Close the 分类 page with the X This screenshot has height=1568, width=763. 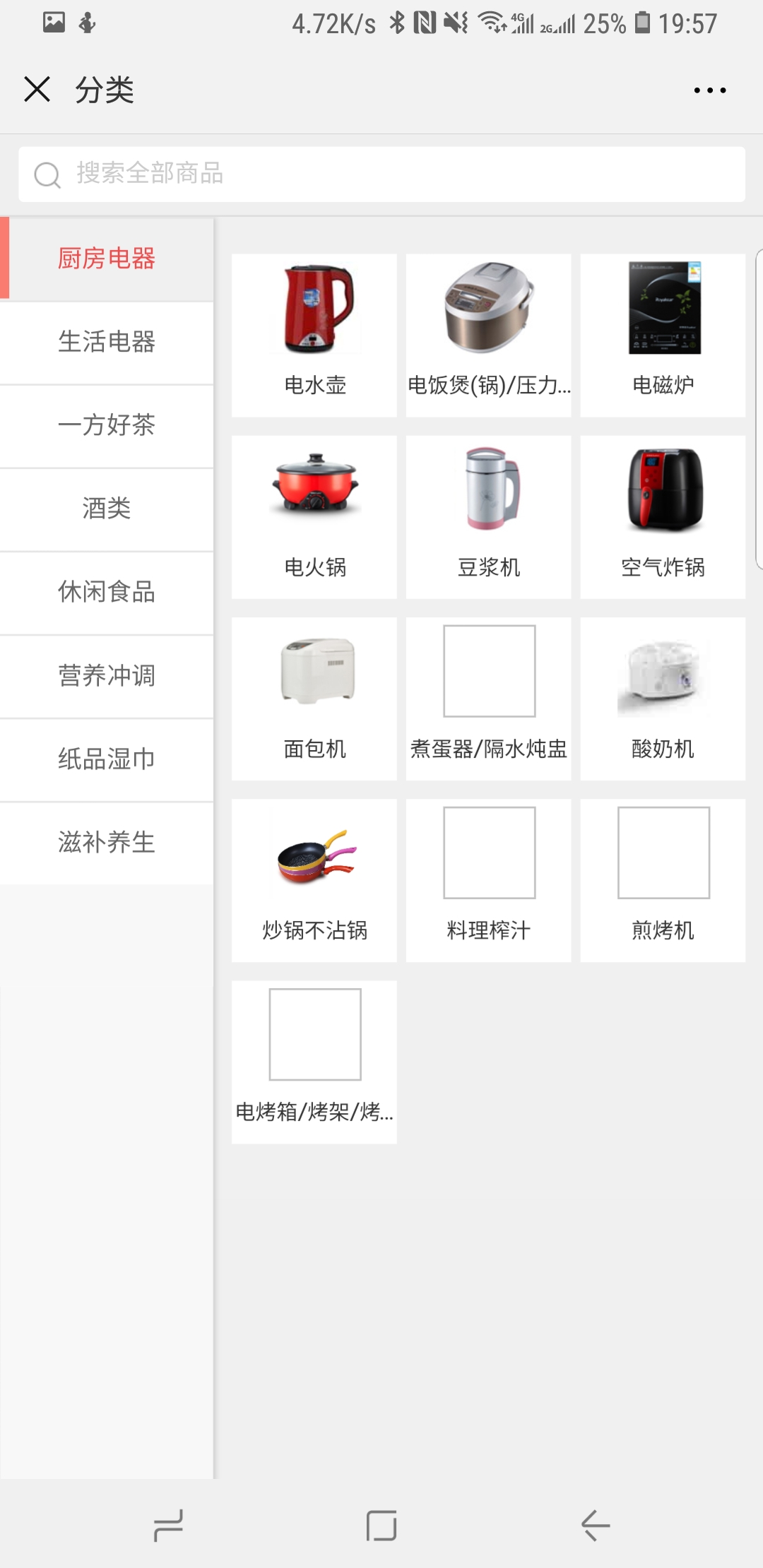pyautogui.click(x=37, y=90)
